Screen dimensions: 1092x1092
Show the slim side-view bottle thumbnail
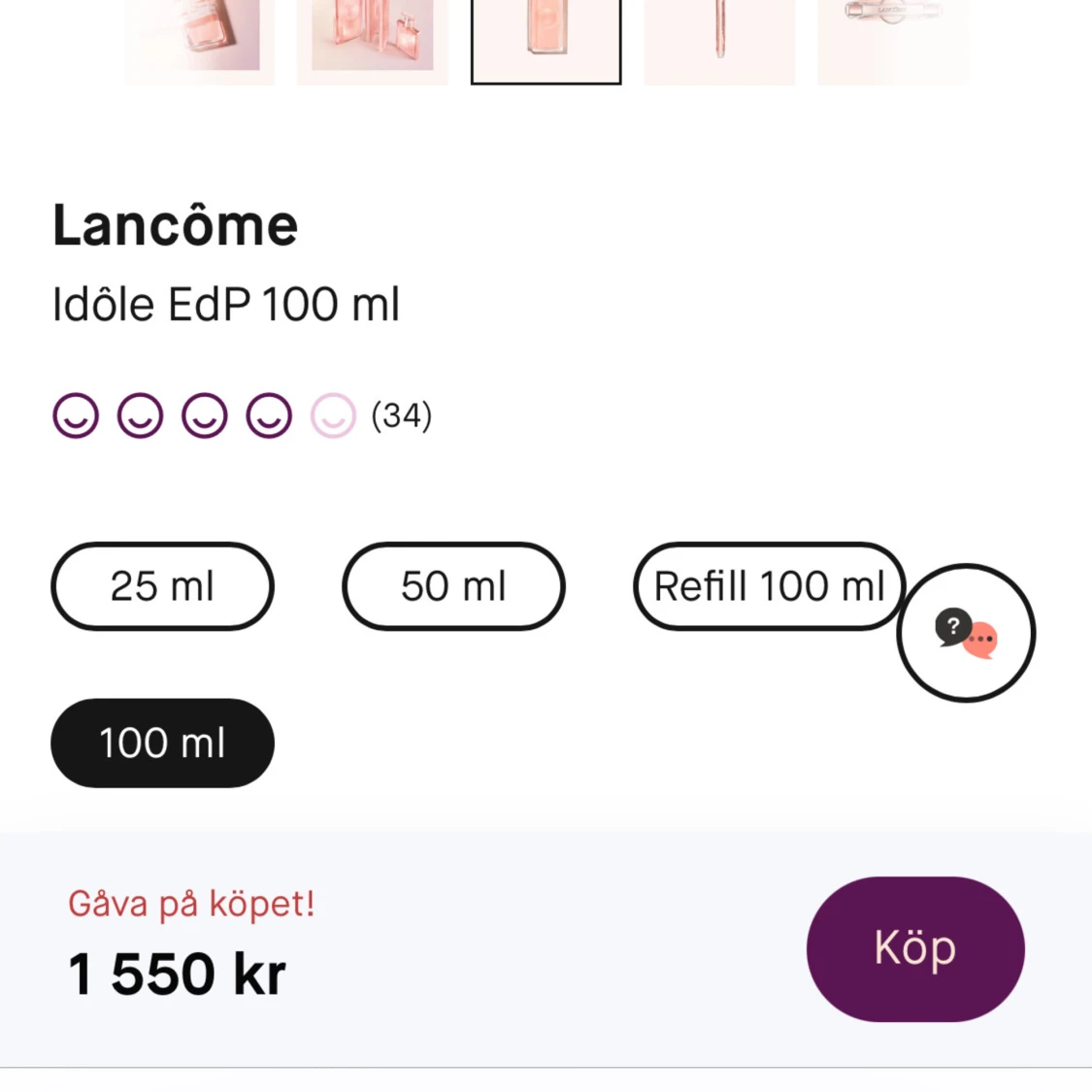(719, 39)
